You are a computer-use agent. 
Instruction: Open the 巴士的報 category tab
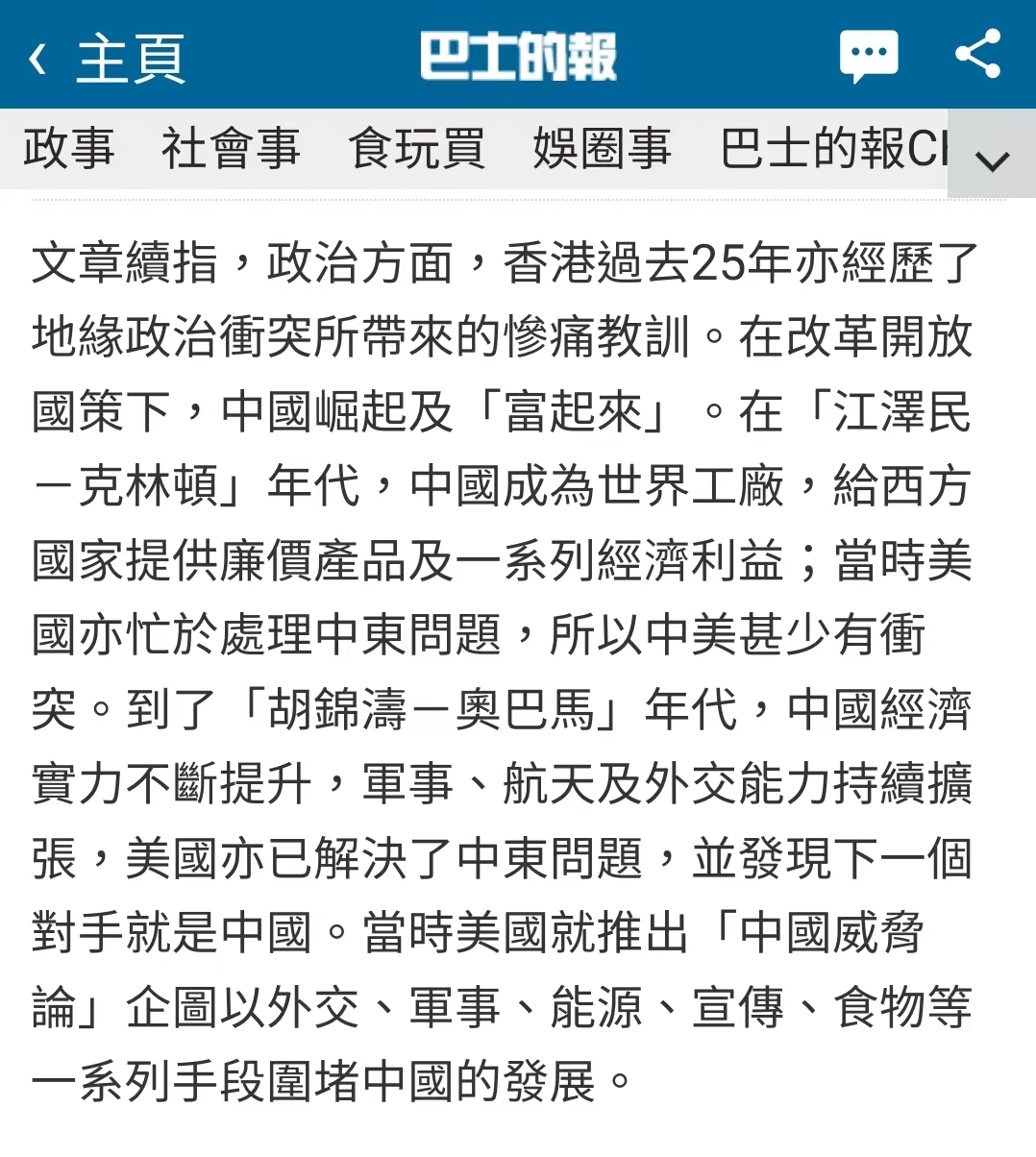click(x=832, y=149)
